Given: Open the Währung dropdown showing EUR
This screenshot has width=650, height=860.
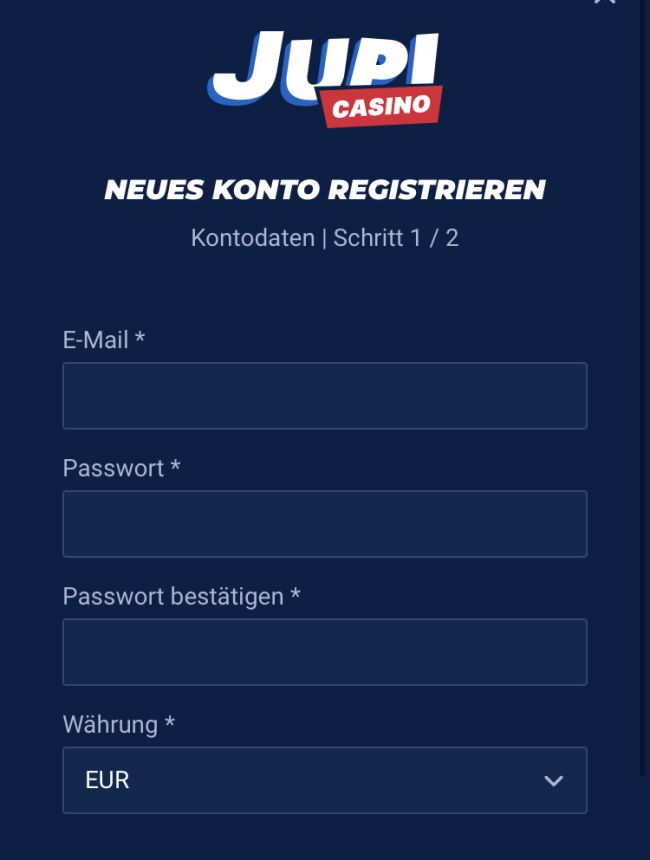Looking at the screenshot, I should [x=324, y=780].
